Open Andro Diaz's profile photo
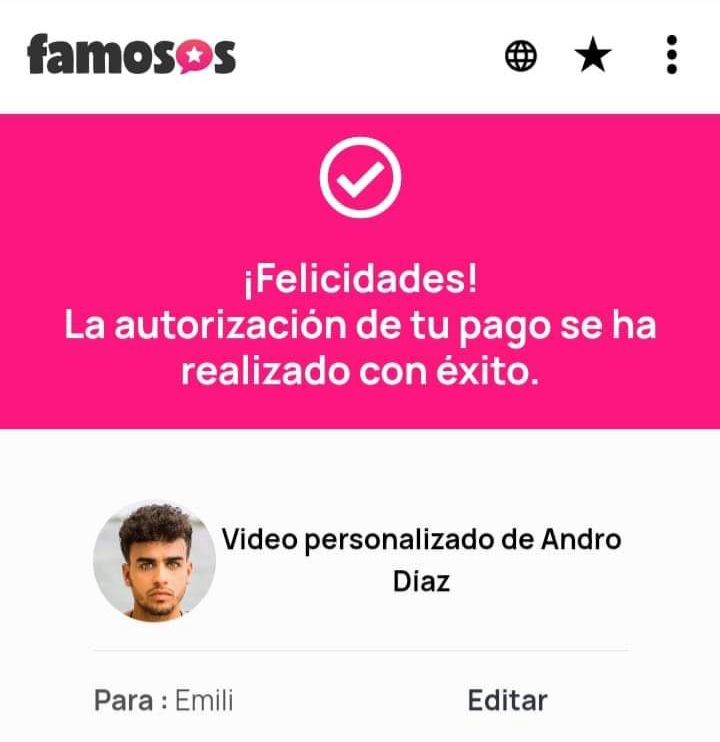720x742 pixels. 155,561
